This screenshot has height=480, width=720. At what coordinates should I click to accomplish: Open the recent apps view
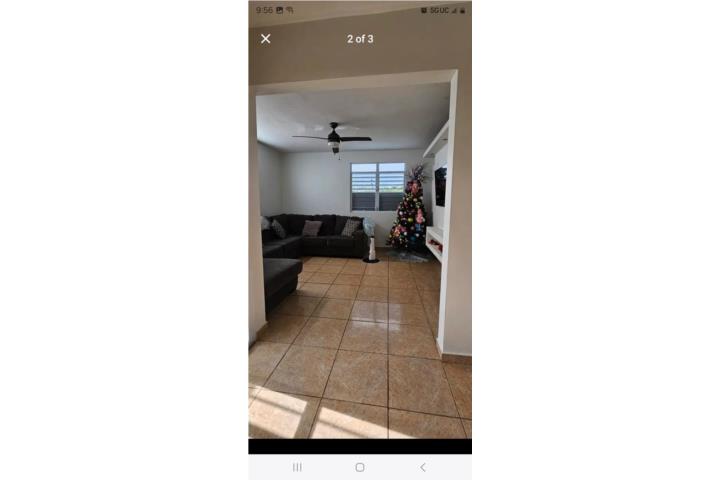click(x=297, y=467)
